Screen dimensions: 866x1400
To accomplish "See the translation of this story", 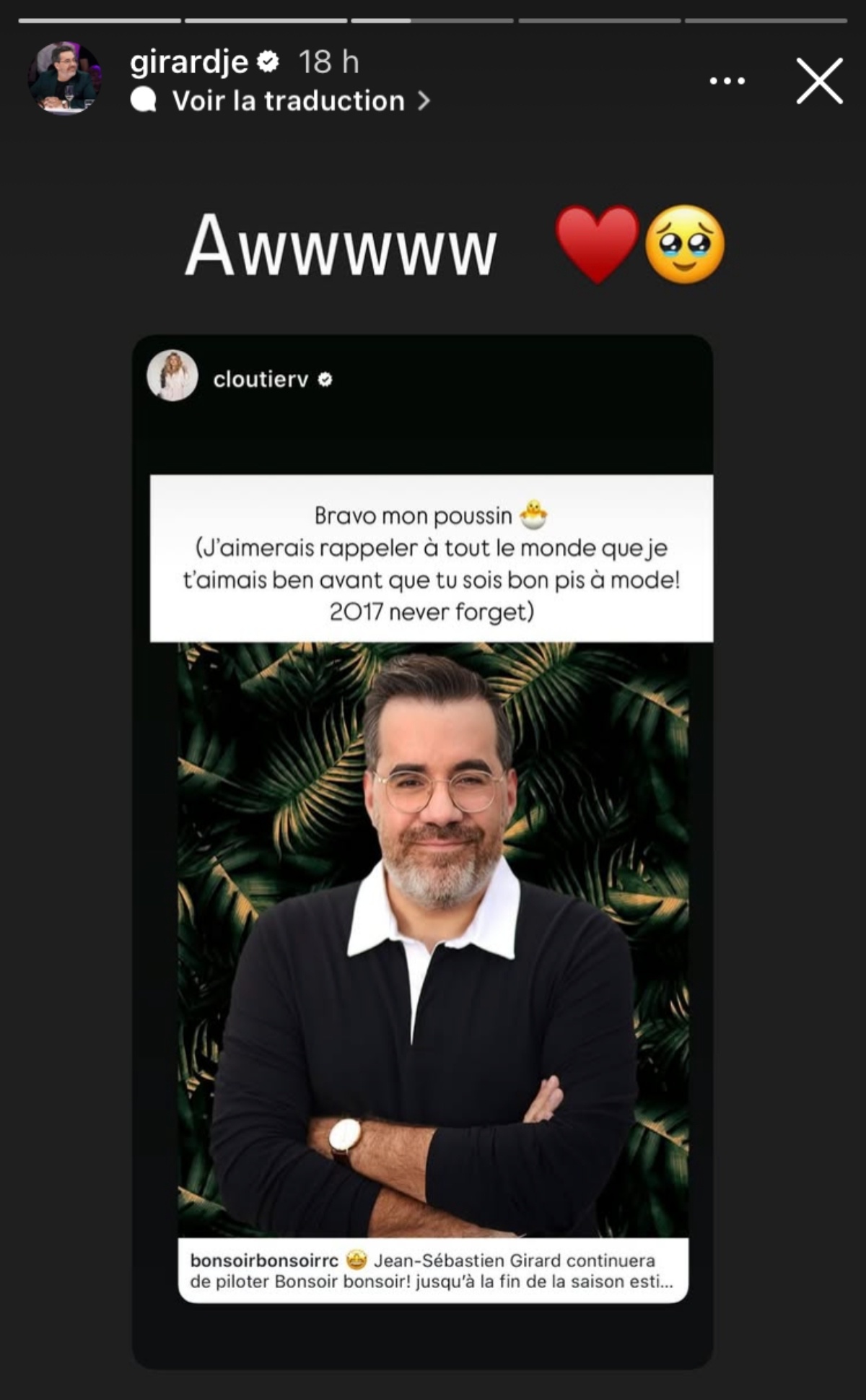I will 289,101.
